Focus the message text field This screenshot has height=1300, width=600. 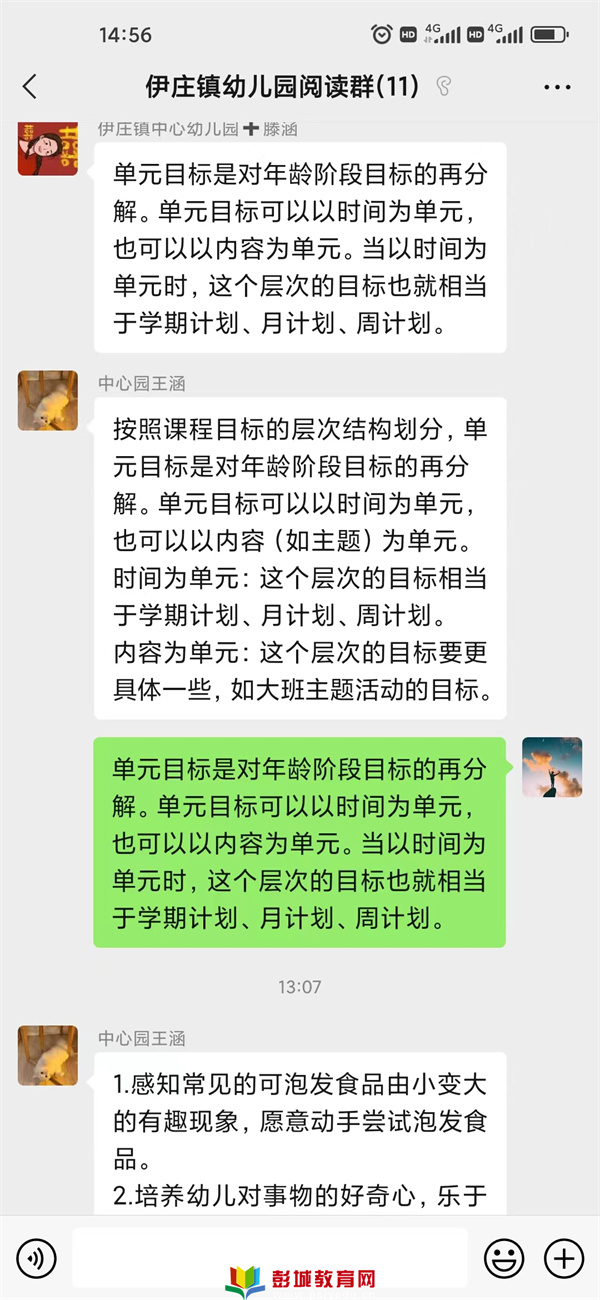[270, 1256]
